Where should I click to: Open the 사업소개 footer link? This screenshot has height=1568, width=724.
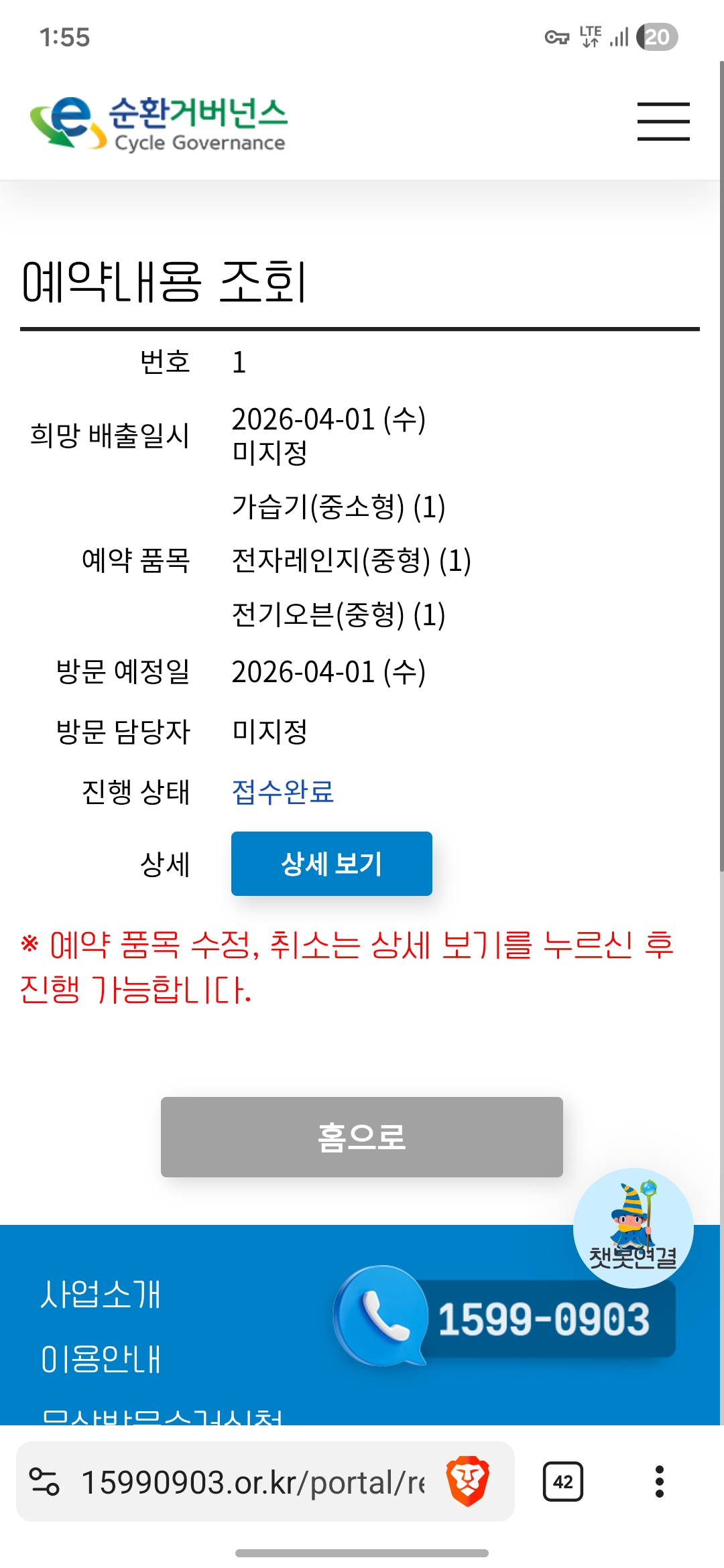[101, 1295]
